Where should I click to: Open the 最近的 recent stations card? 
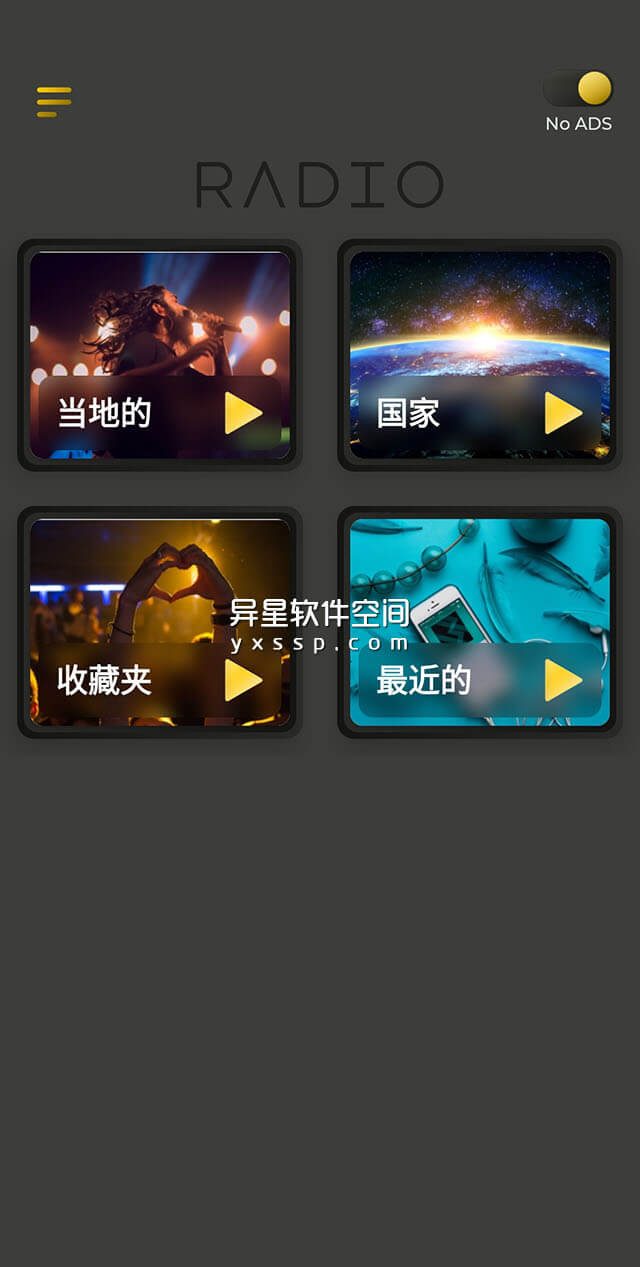(x=480, y=622)
